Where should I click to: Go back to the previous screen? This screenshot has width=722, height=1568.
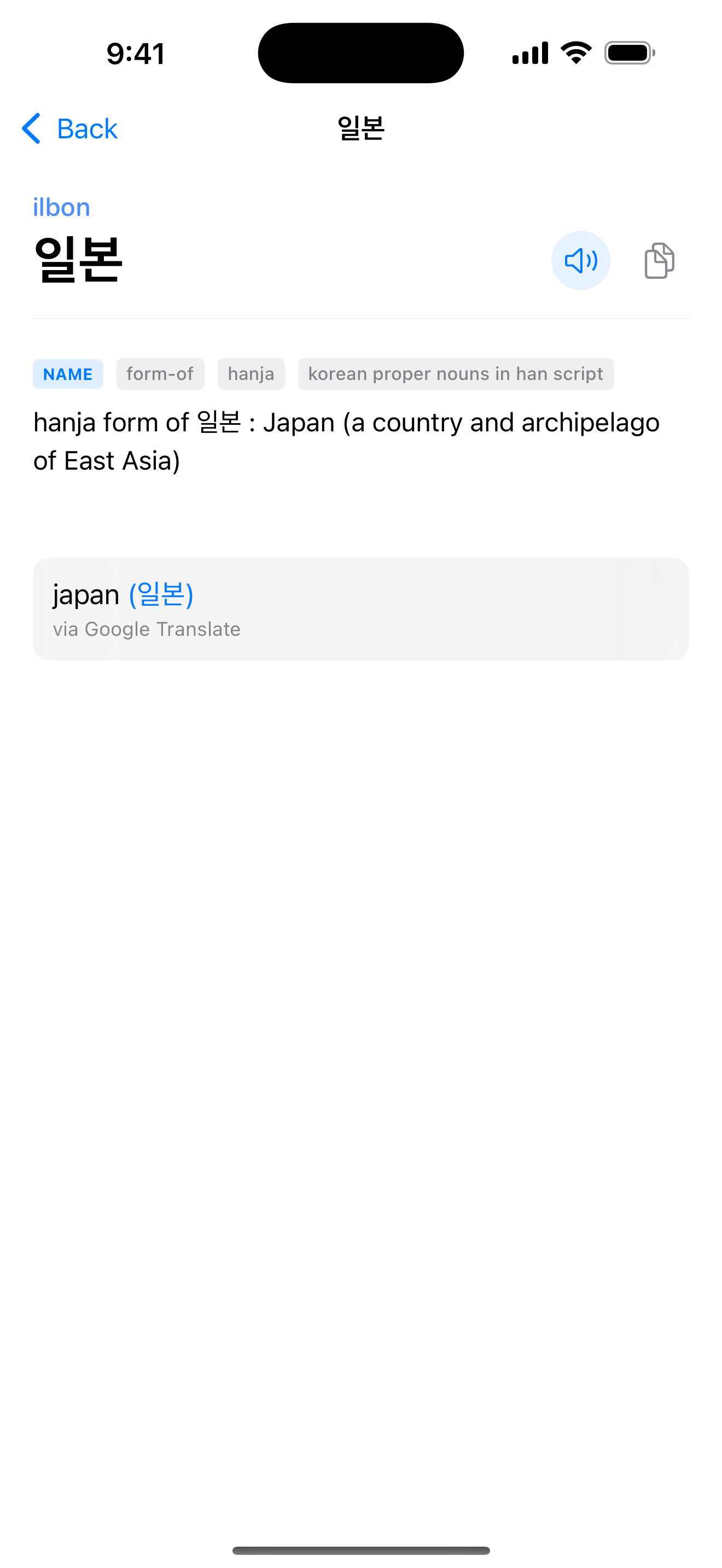click(69, 128)
